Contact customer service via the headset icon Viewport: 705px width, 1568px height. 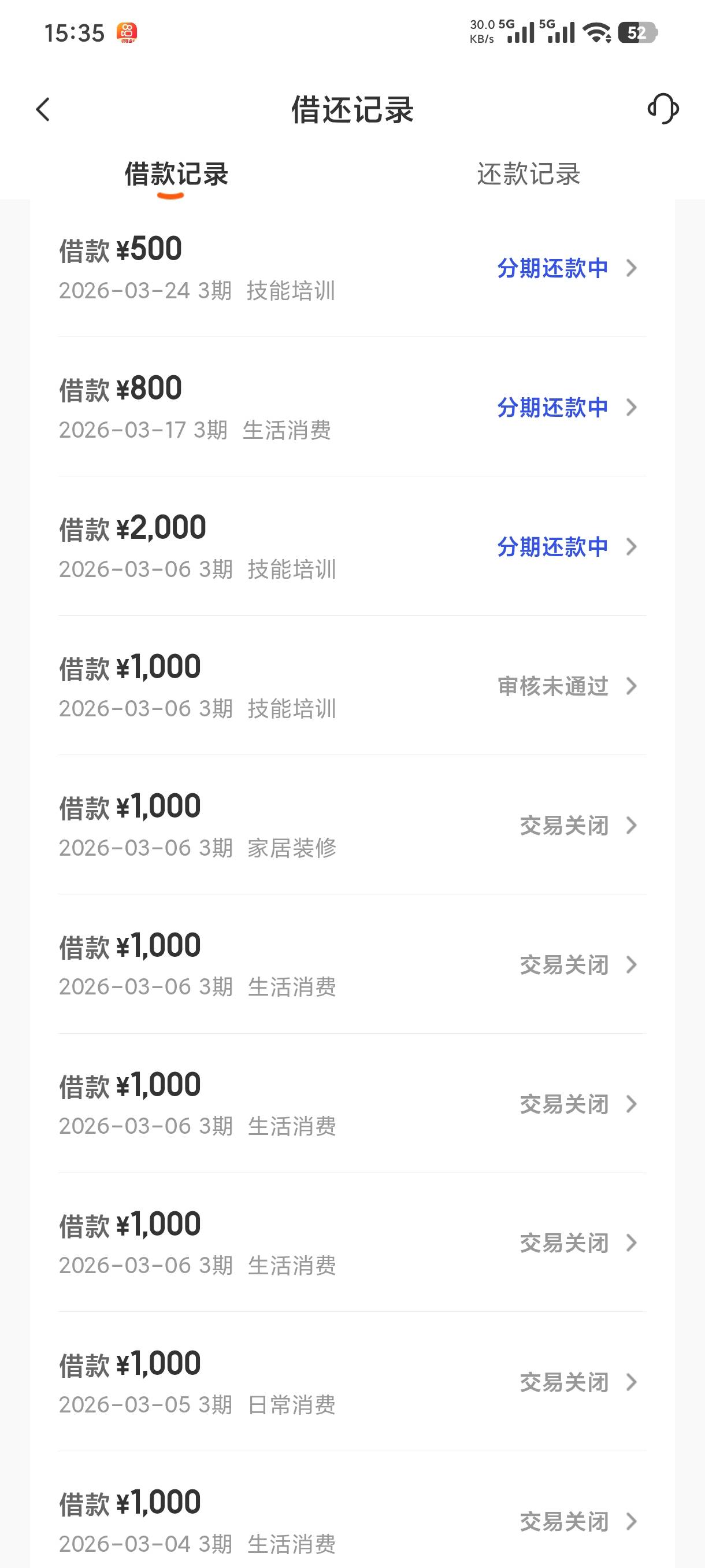point(663,109)
